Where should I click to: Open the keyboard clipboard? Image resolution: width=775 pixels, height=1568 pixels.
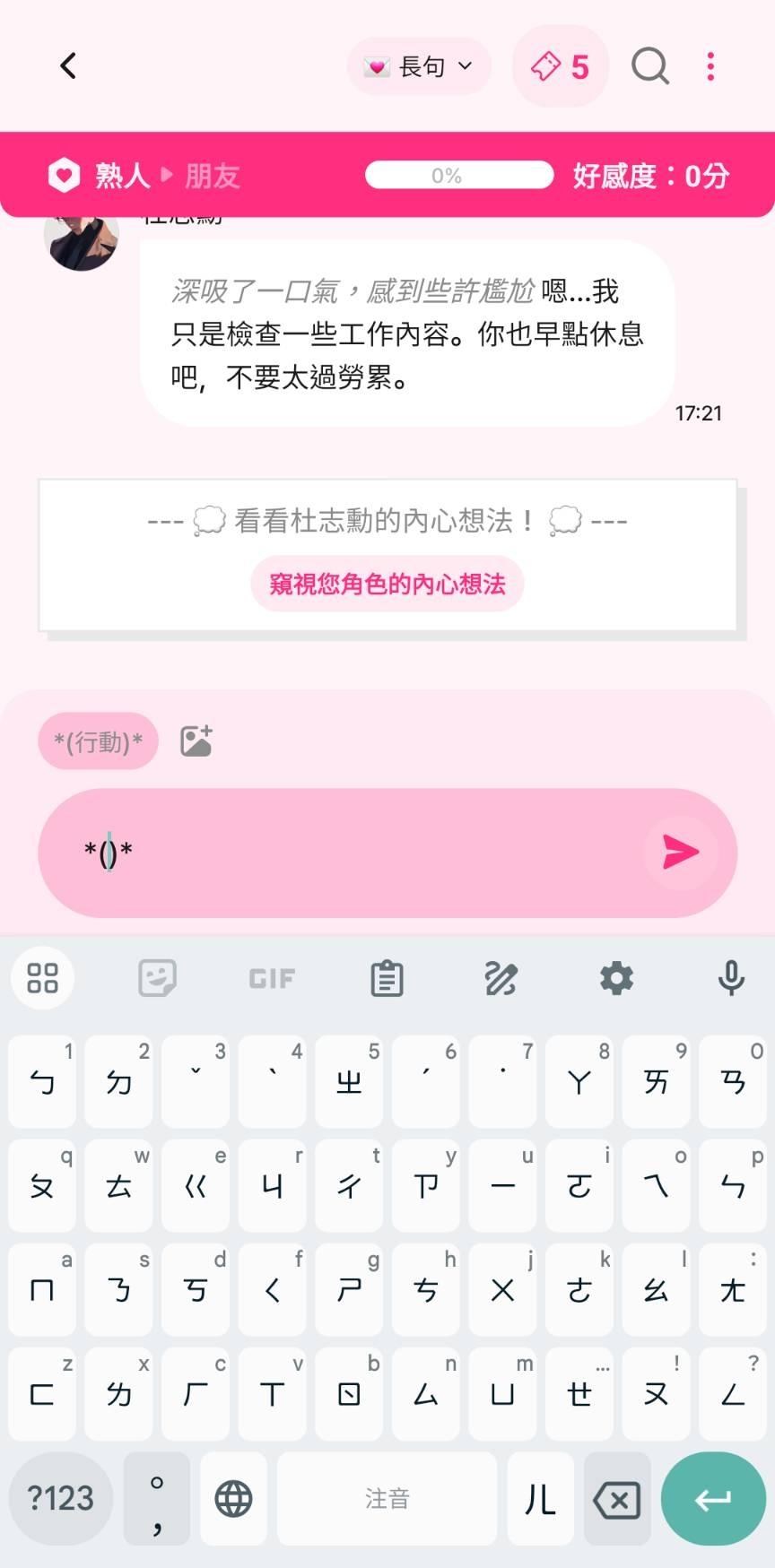pos(387,978)
